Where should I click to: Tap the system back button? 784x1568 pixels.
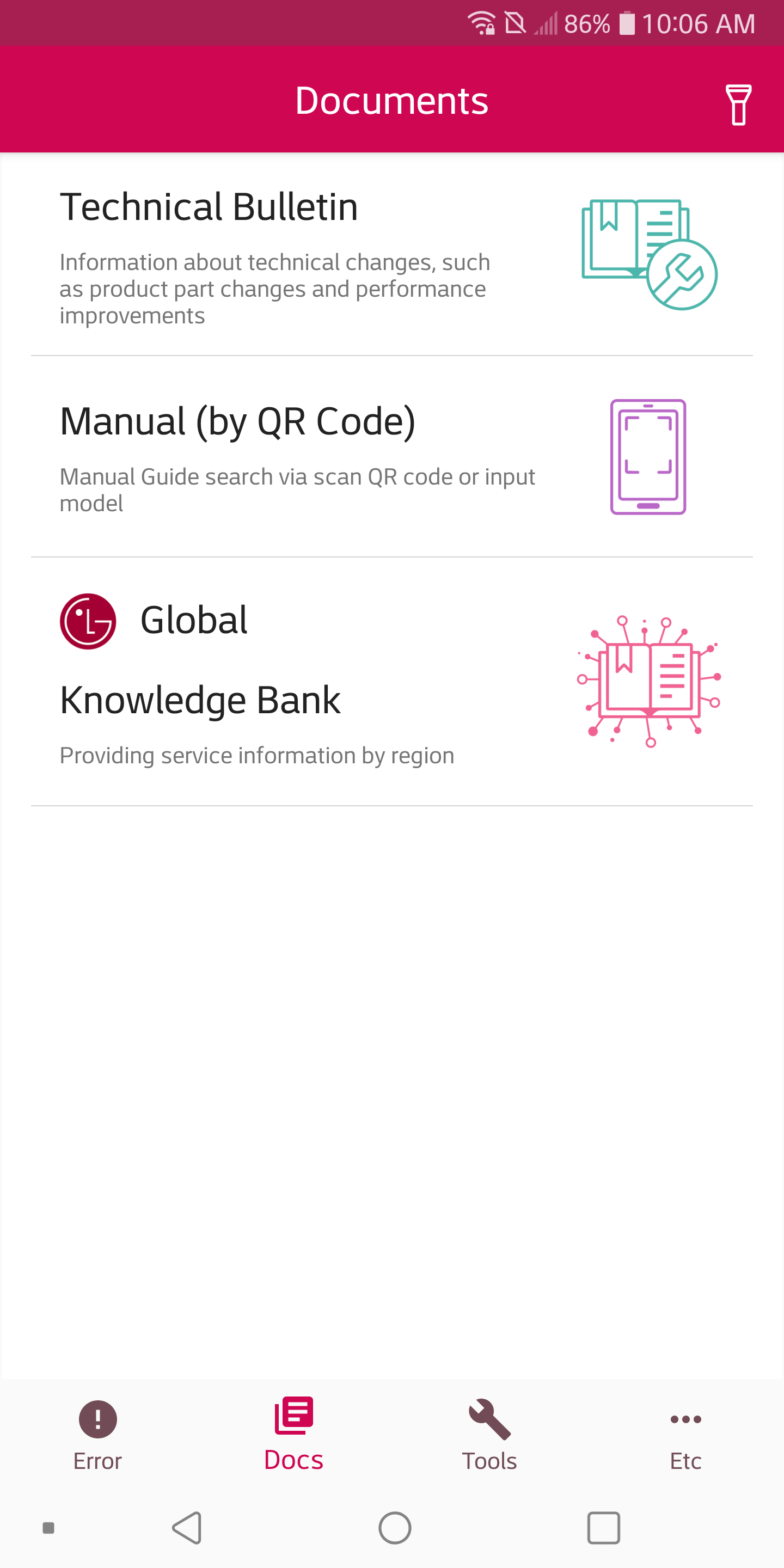(x=187, y=1528)
